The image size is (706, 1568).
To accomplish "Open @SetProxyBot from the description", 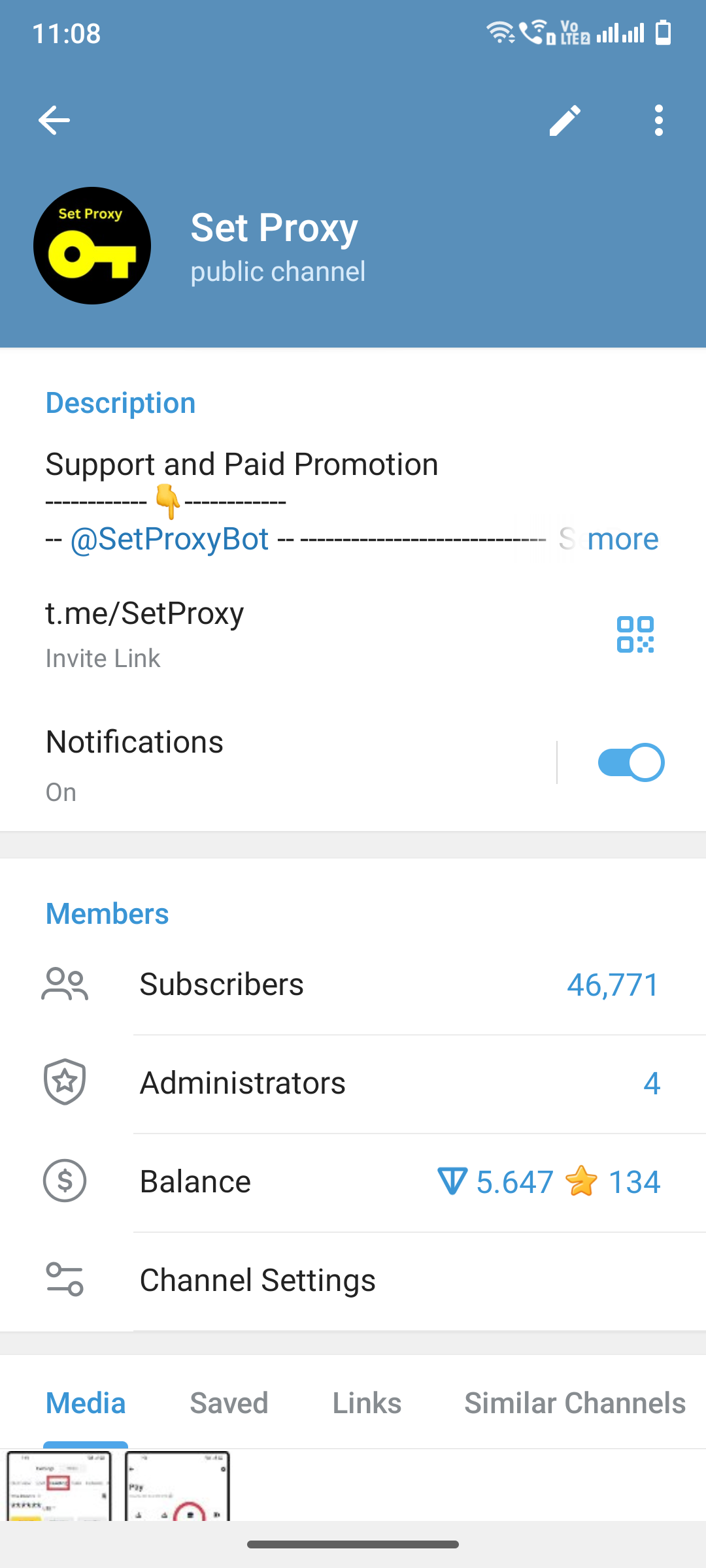I will [167, 538].
